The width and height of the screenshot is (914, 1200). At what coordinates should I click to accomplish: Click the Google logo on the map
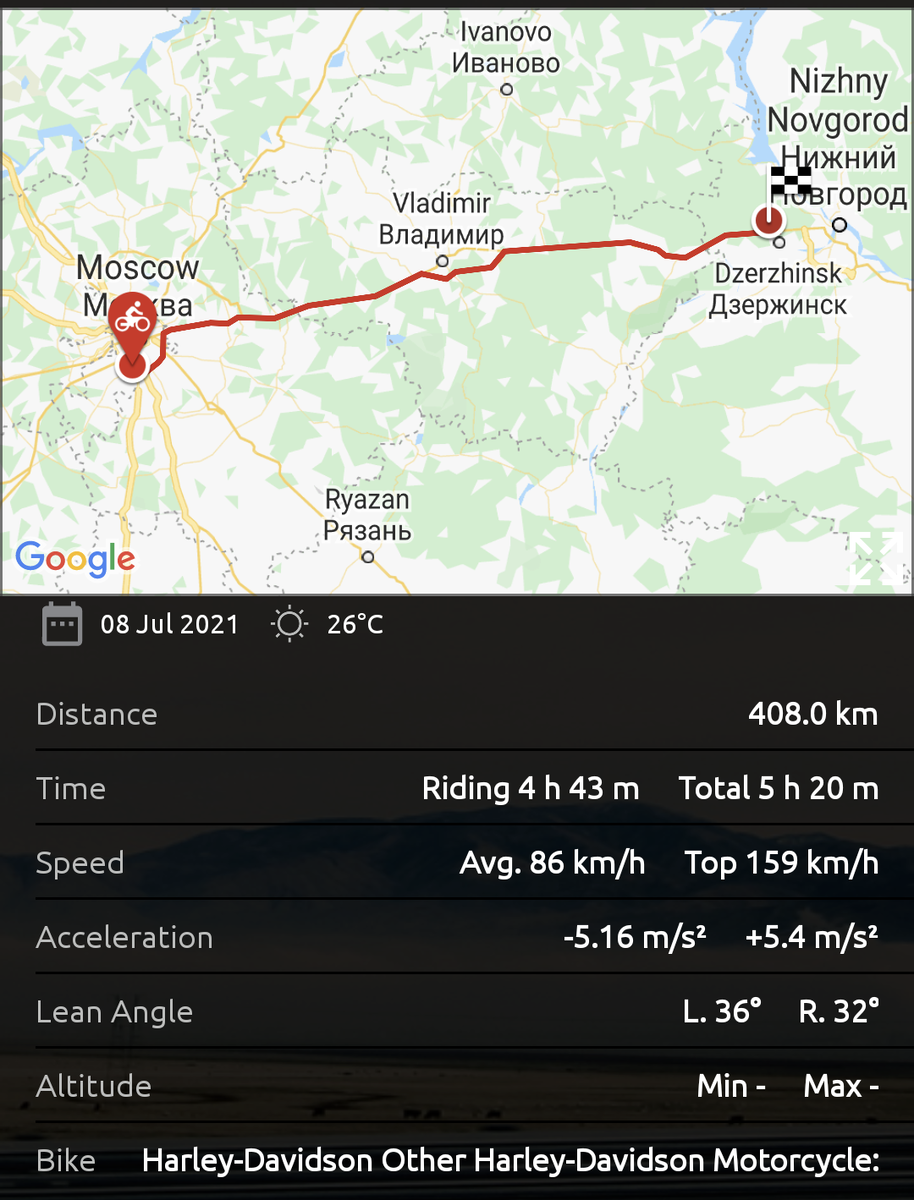tap(75, 559)
